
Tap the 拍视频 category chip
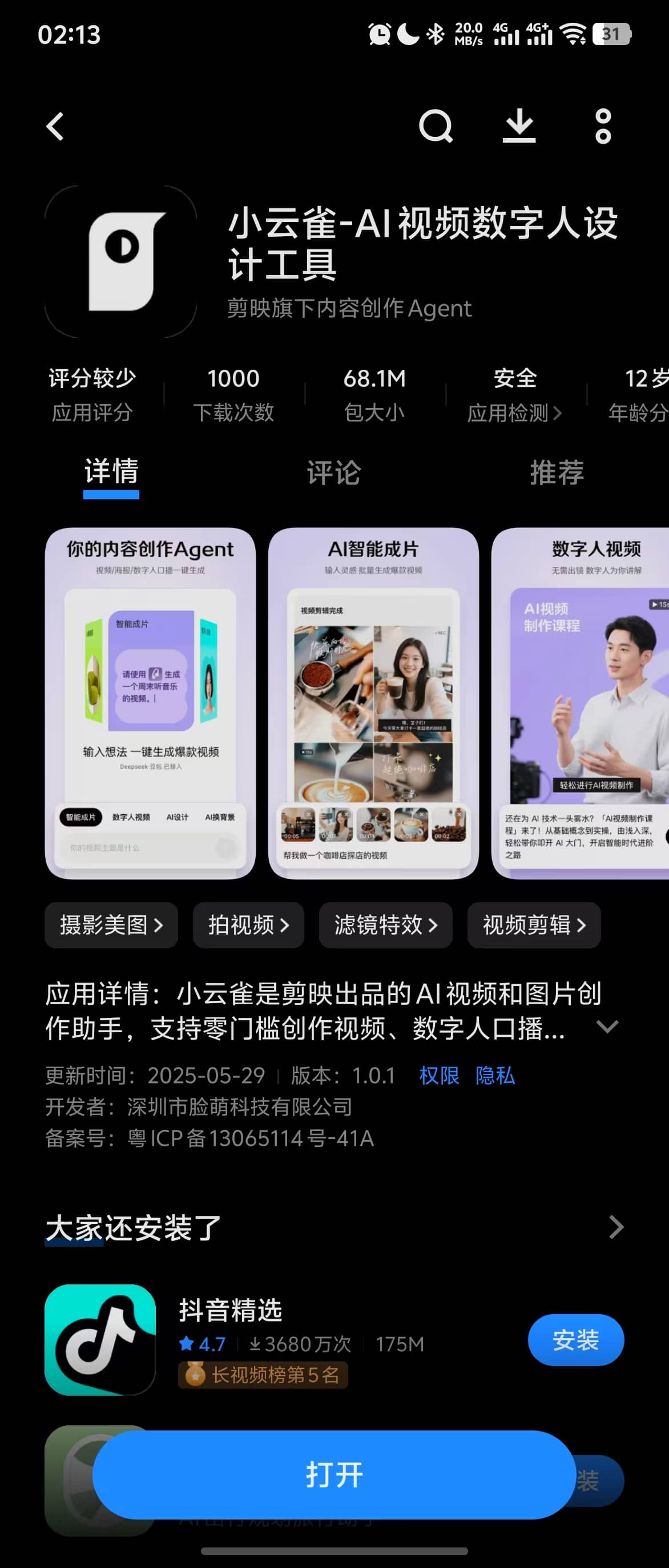[248, 925]
